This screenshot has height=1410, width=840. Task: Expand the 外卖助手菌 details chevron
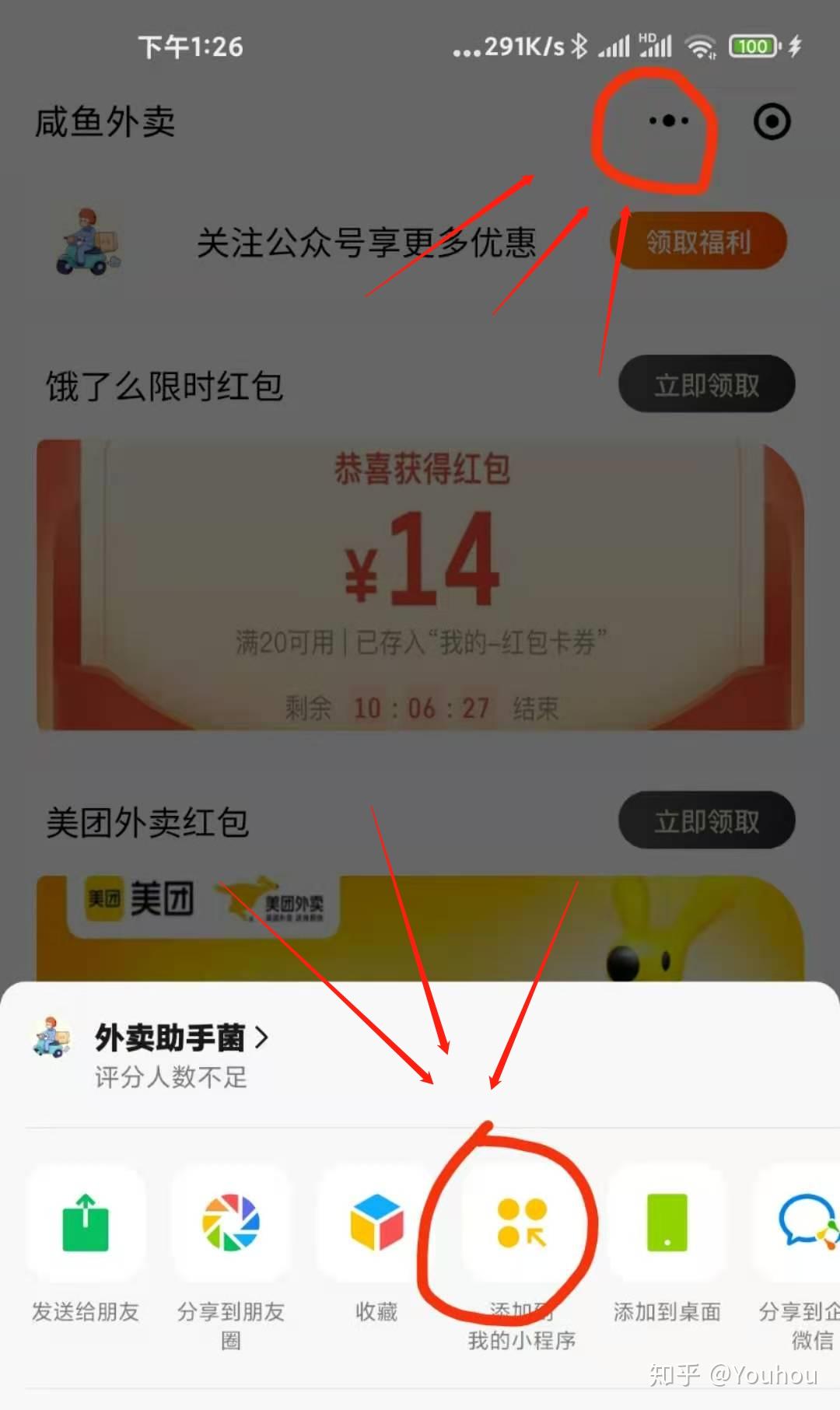coord(264,1037)
